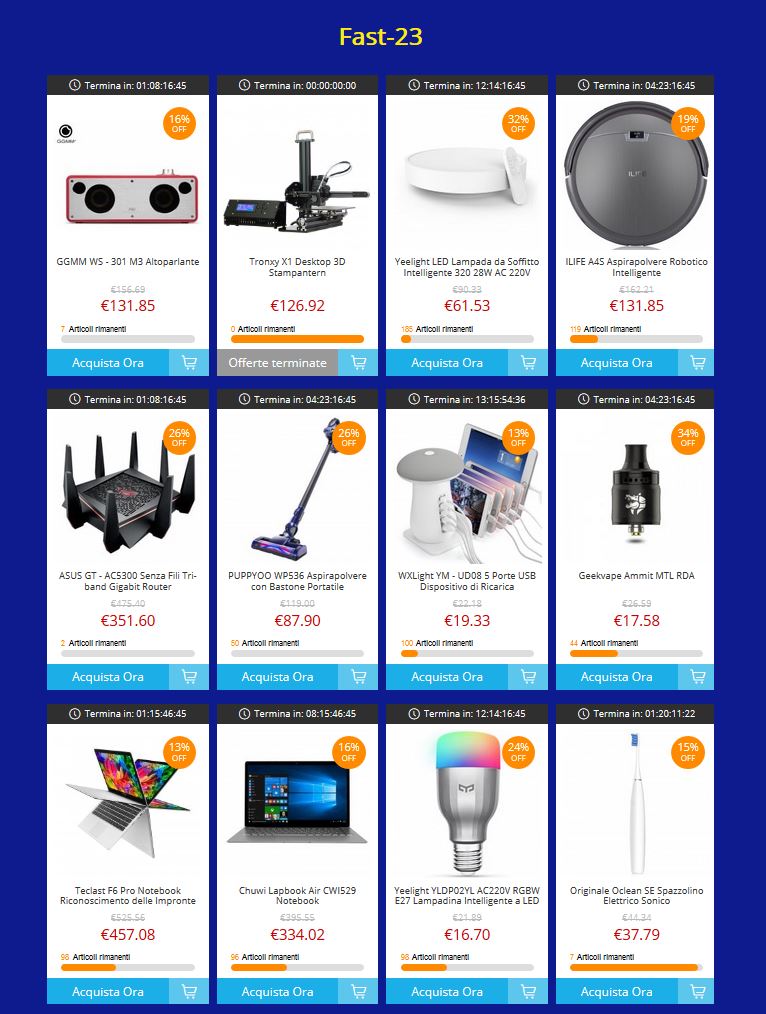This screenshot has width=766, height=1014.
Task: Buy the Geekvape Ammit MTL RDA now
Action: (x=616, y=677)
